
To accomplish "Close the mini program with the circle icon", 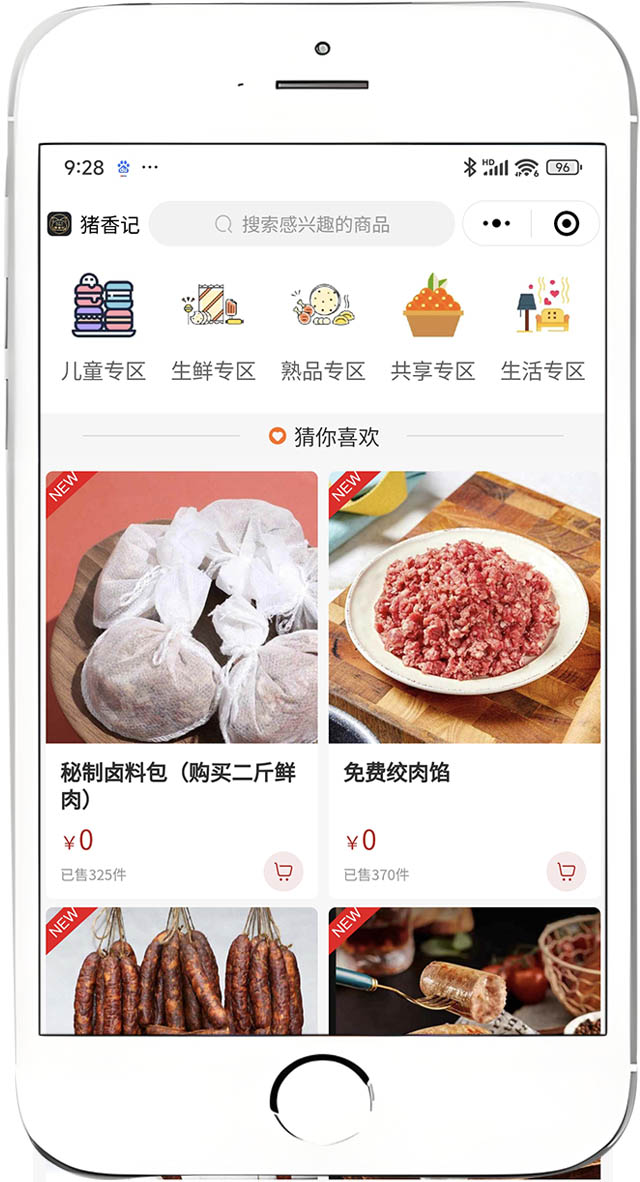I will point(566,224).
